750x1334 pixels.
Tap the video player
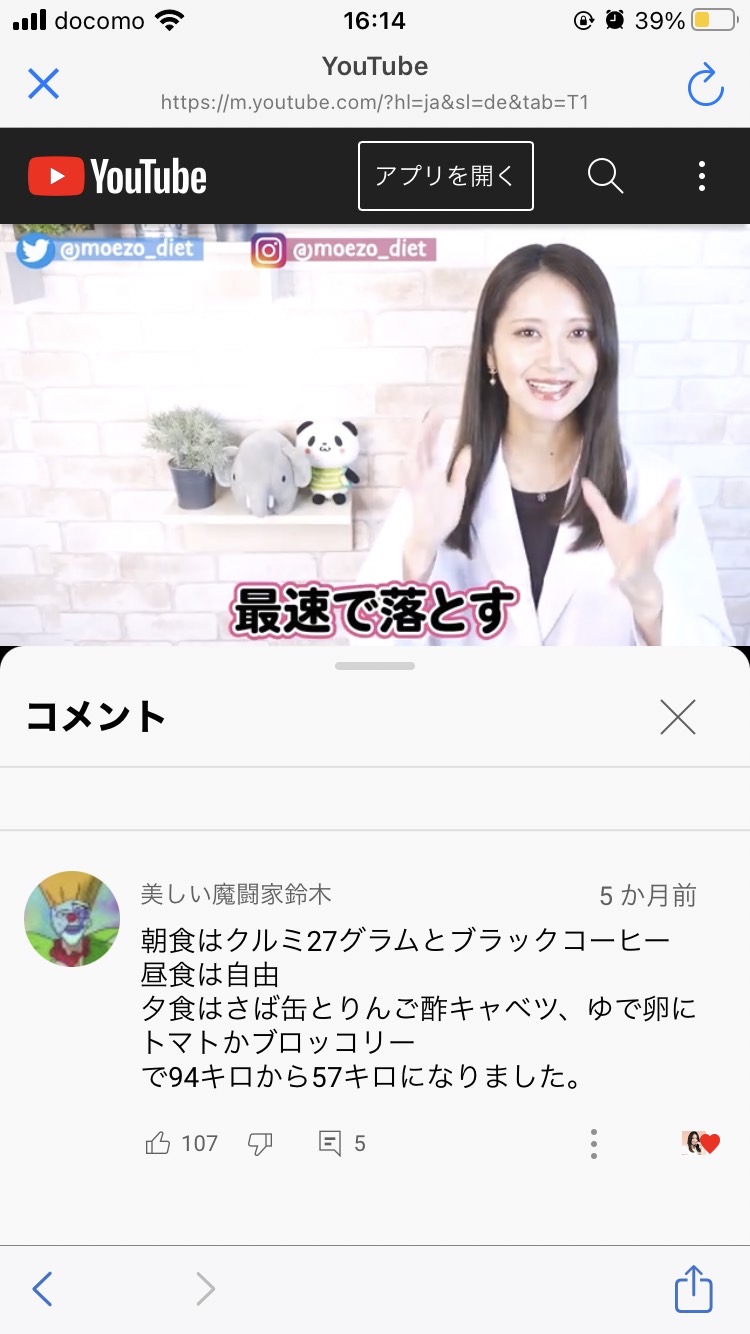click(375, 435)
